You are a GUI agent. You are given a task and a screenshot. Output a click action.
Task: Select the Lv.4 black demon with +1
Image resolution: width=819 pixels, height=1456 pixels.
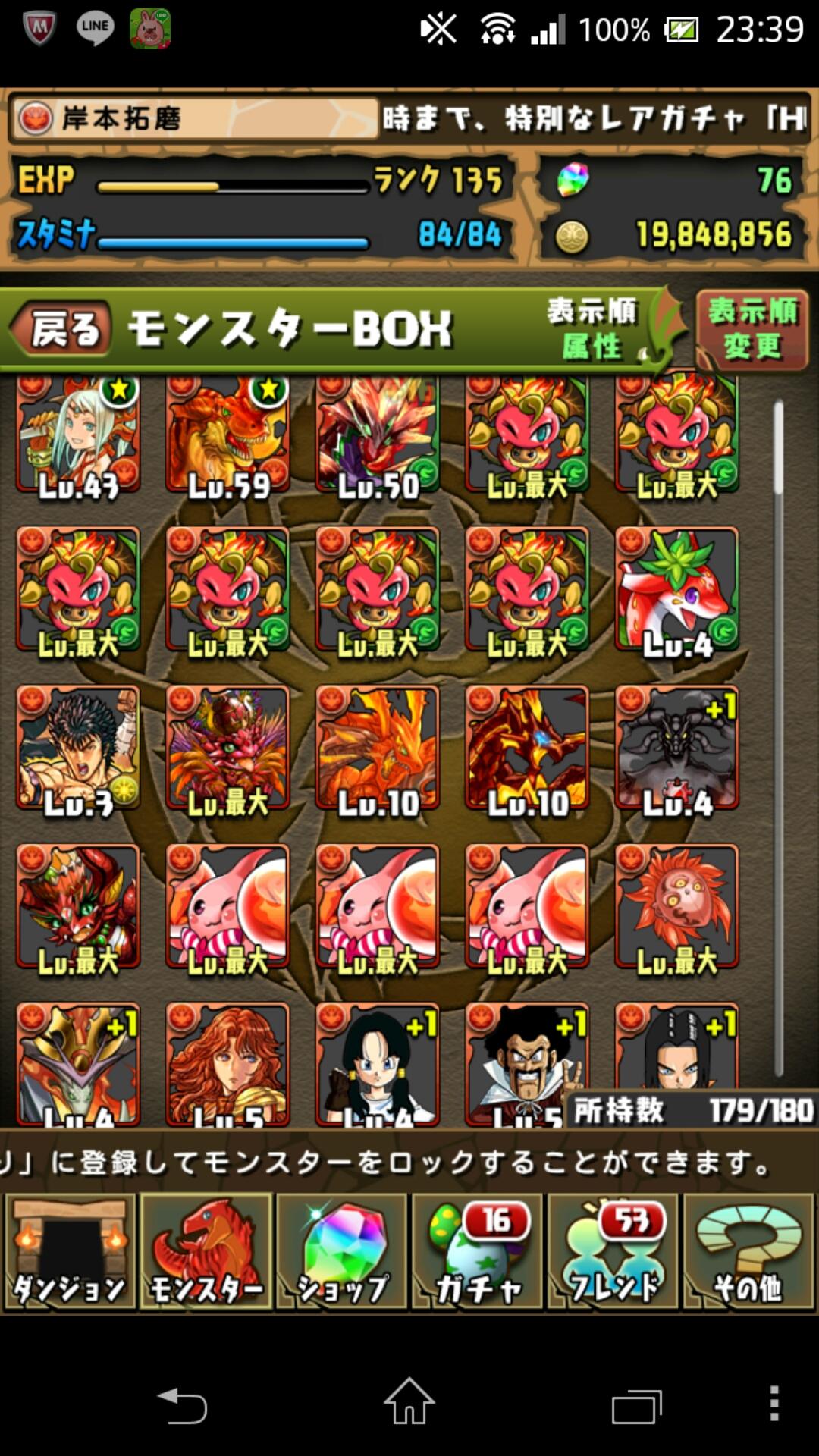676,748
